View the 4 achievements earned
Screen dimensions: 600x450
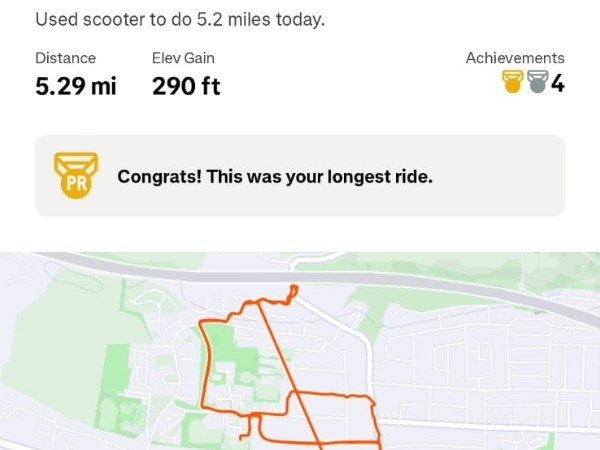[x=533, y=83]
